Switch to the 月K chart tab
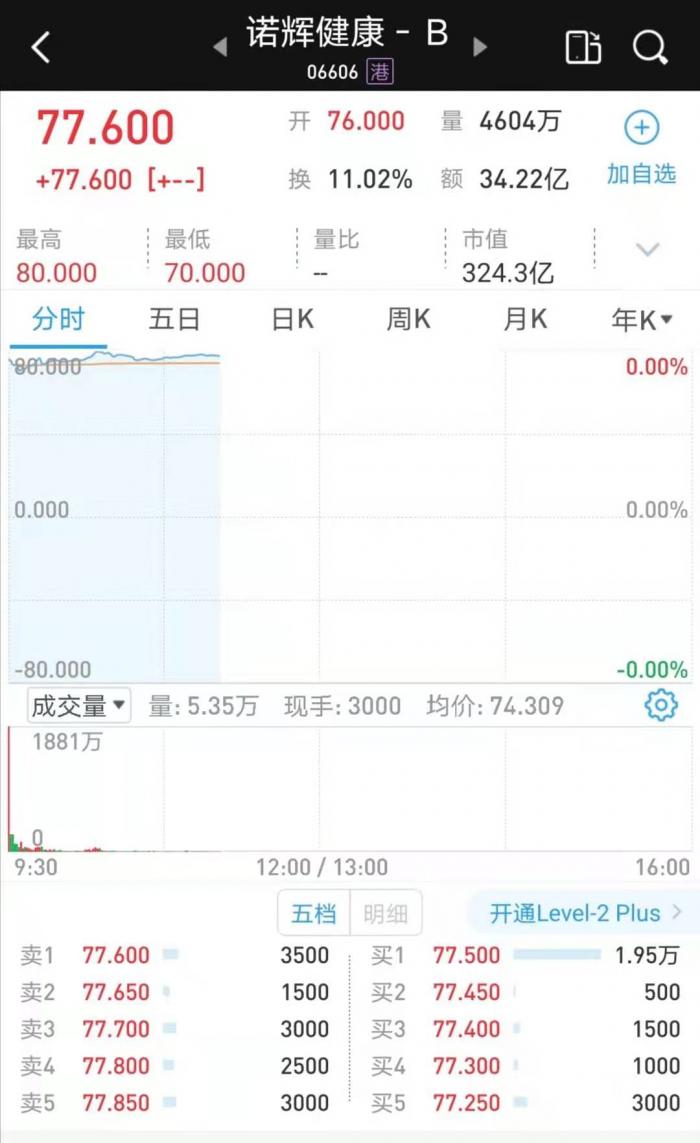This screenshot has height=1143, width=700. point(525,320)
